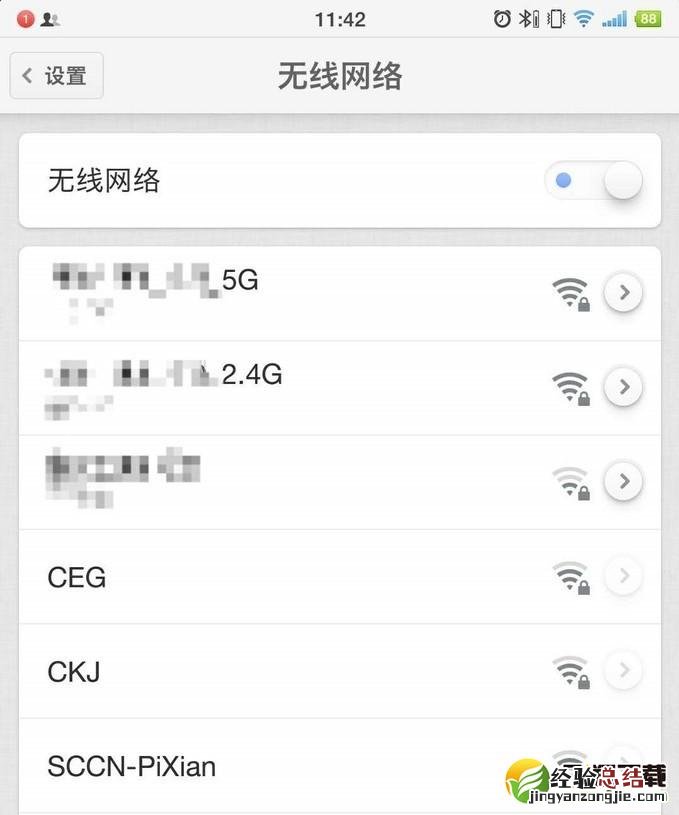This screenshot has width=679, height=815.
Task: Connect to the network ending in 5G
Action: click(x=240, y=292)
